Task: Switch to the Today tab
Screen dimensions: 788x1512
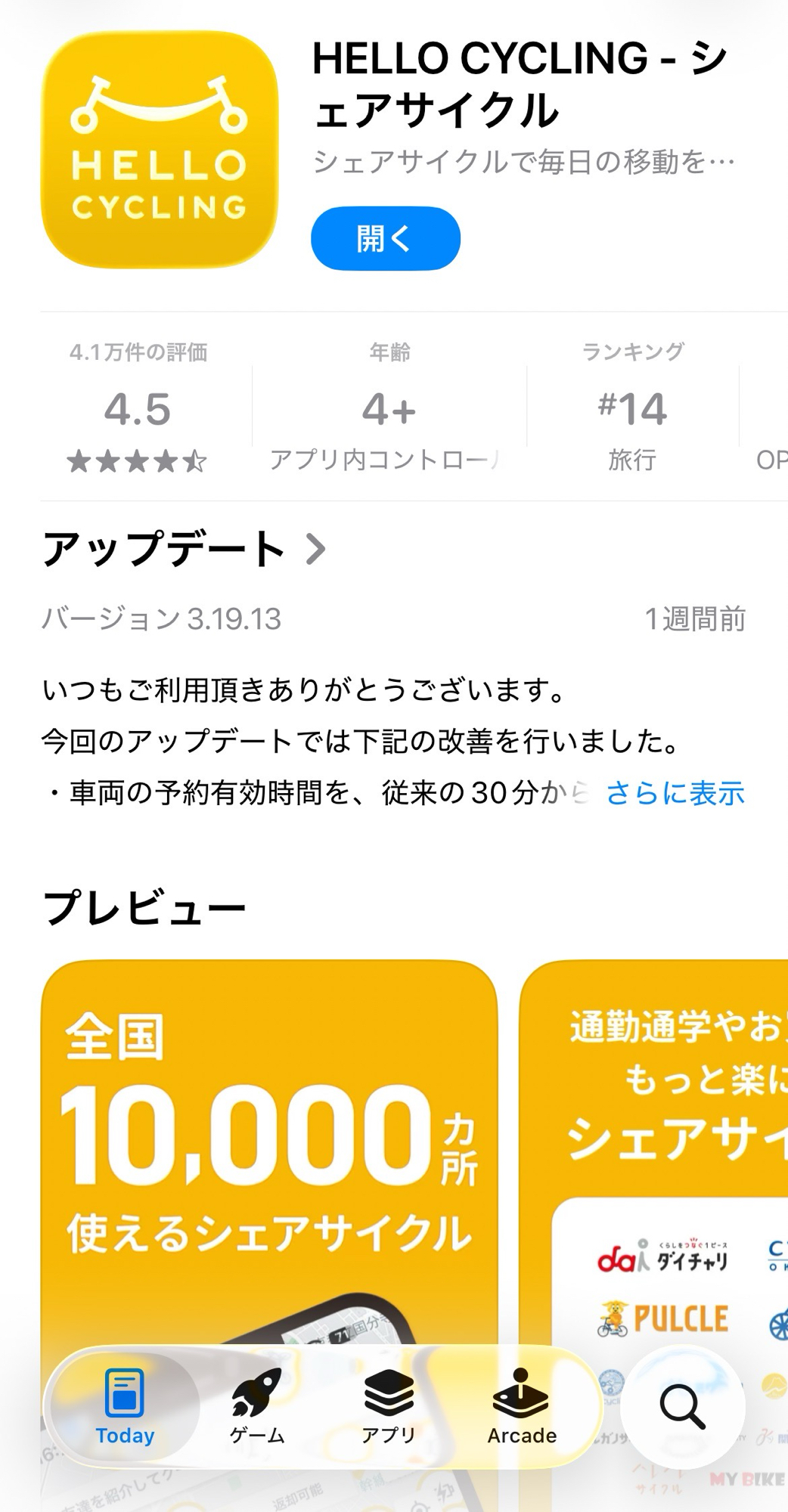Action: click(x=125, y=1408)
